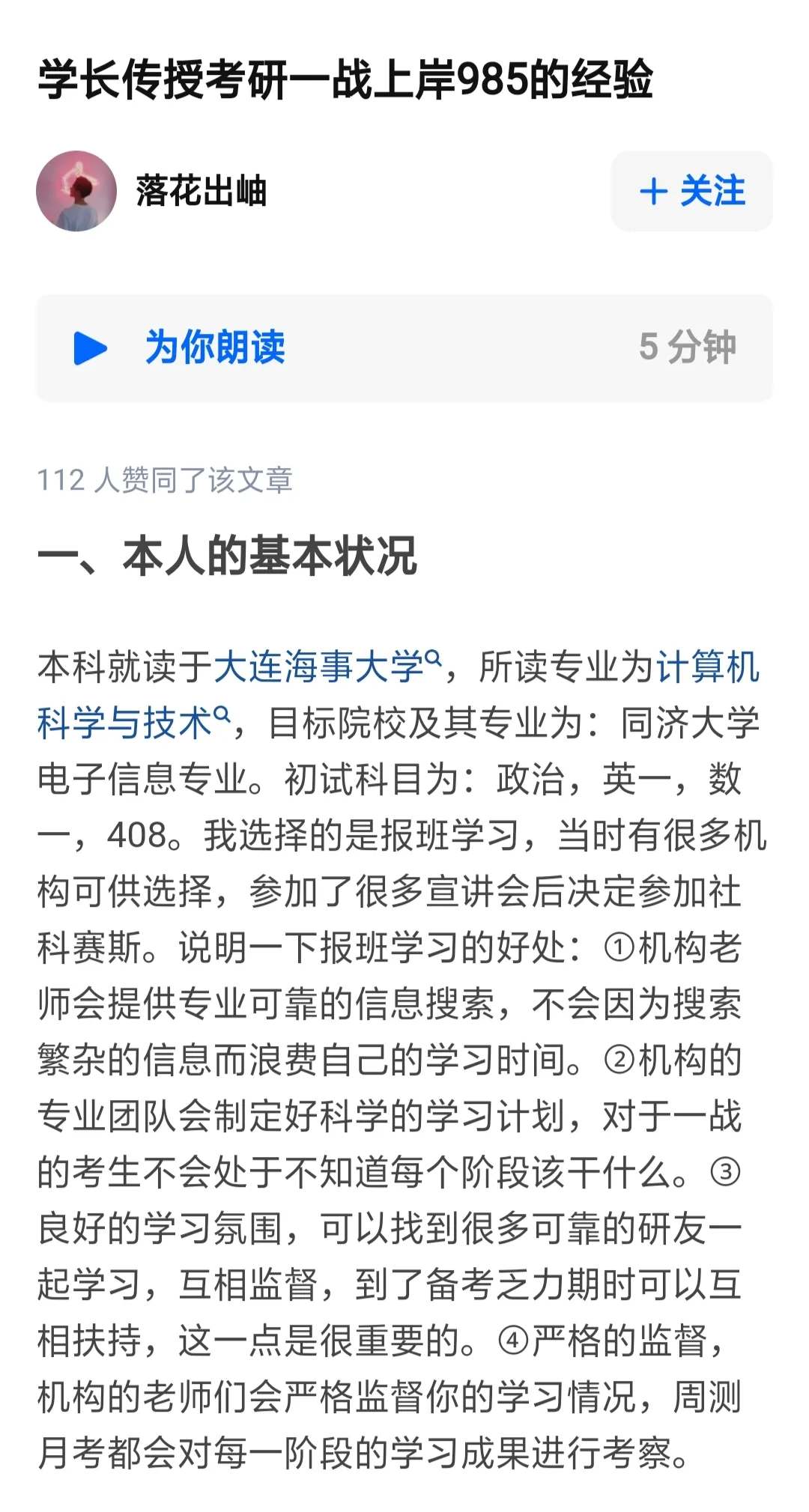Play the 为你朗读 audio reading
The image size is (809, 1512).
point(91,348)
